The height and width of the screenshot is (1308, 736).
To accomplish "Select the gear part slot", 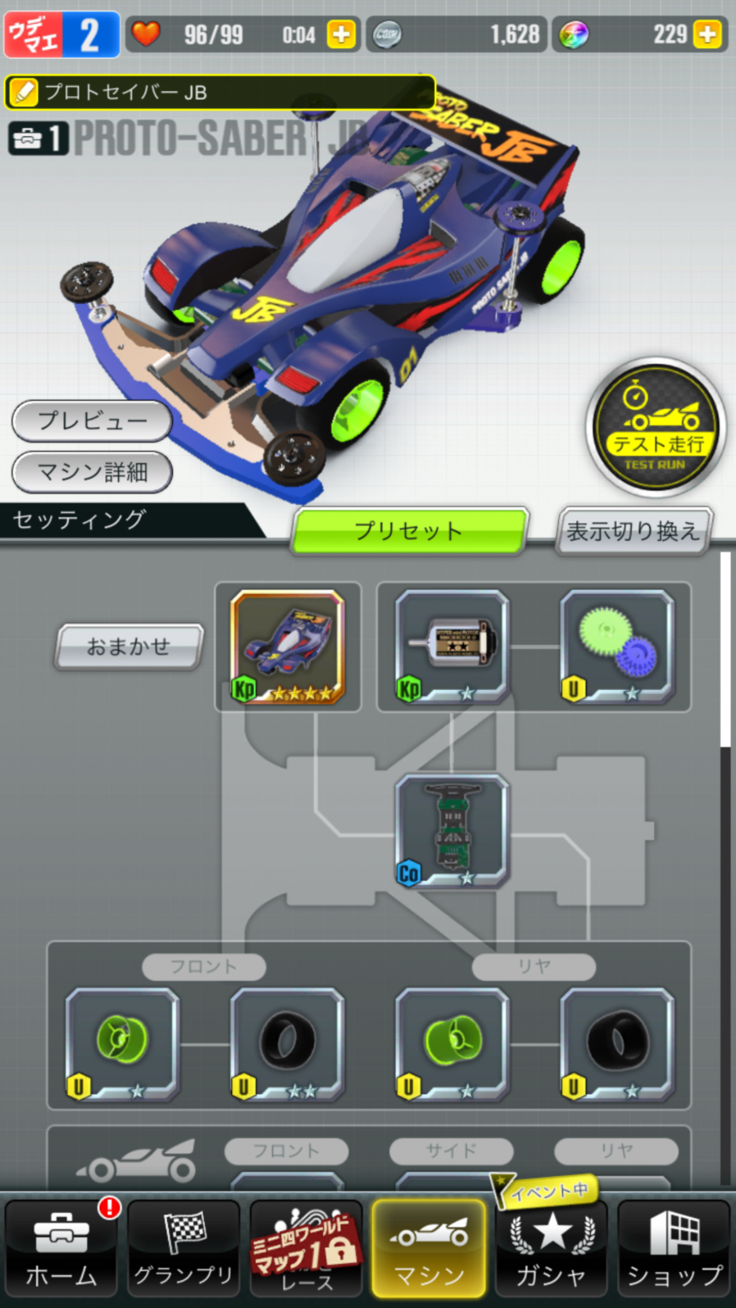I will click(617, 647).
